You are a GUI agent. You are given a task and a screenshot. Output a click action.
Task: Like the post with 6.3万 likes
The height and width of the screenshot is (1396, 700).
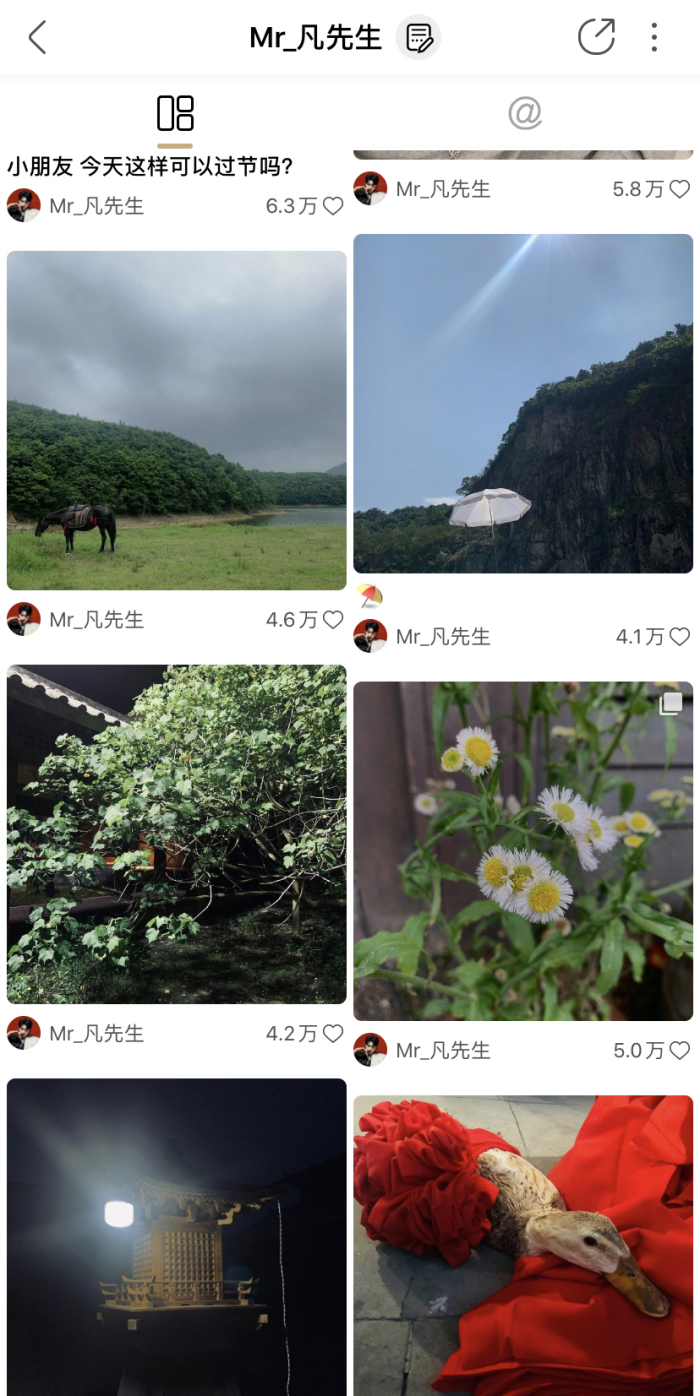333,206
